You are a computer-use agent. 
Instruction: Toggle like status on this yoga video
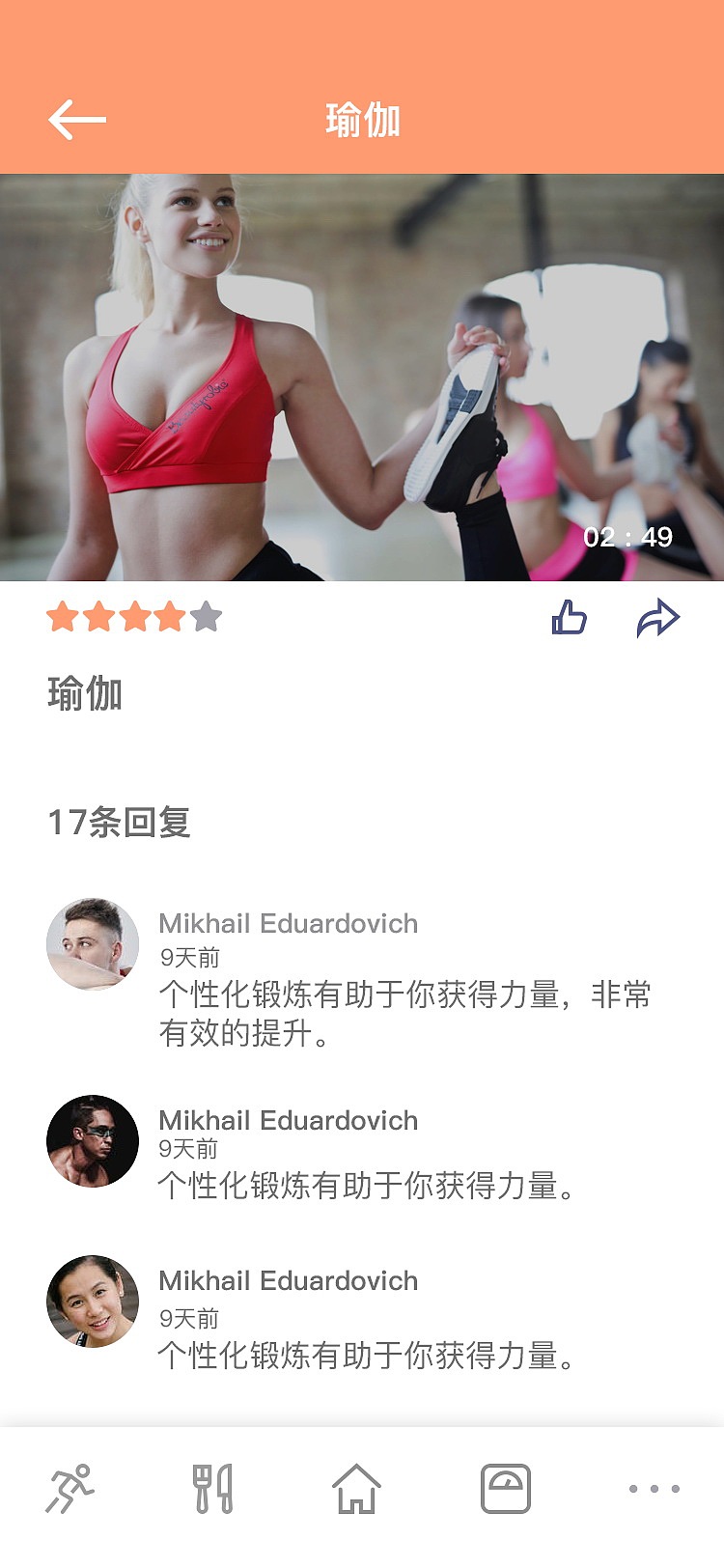point(570,616)
